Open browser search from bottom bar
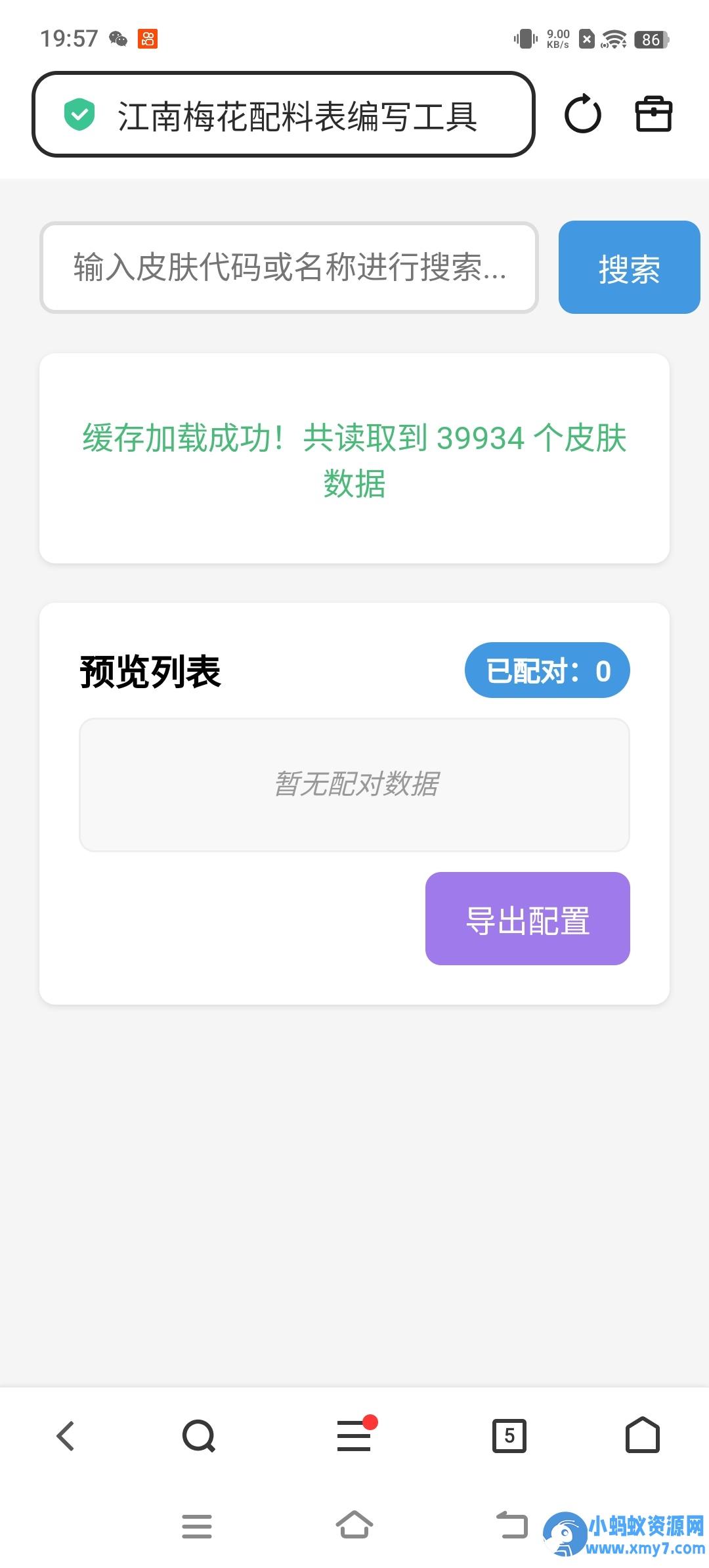This screenshot has width=709, height=1568. (x=198, y=1435)
